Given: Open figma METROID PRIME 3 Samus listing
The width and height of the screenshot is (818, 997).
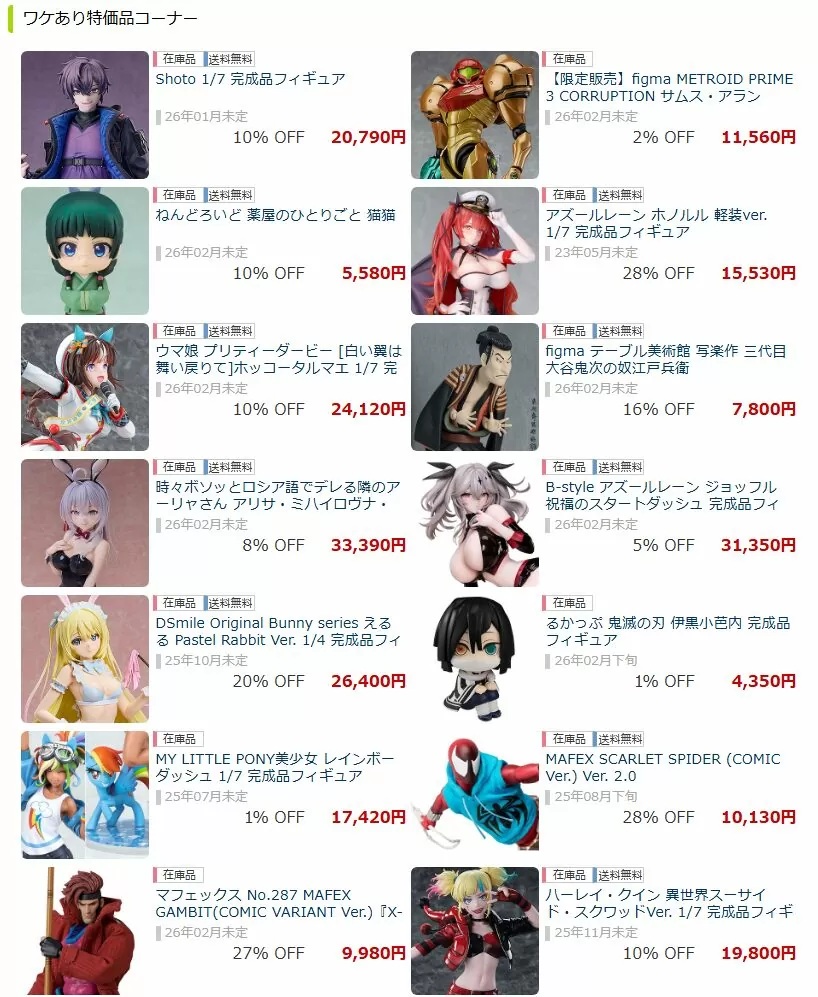Looking at the screenshot, I should point(668,87).
